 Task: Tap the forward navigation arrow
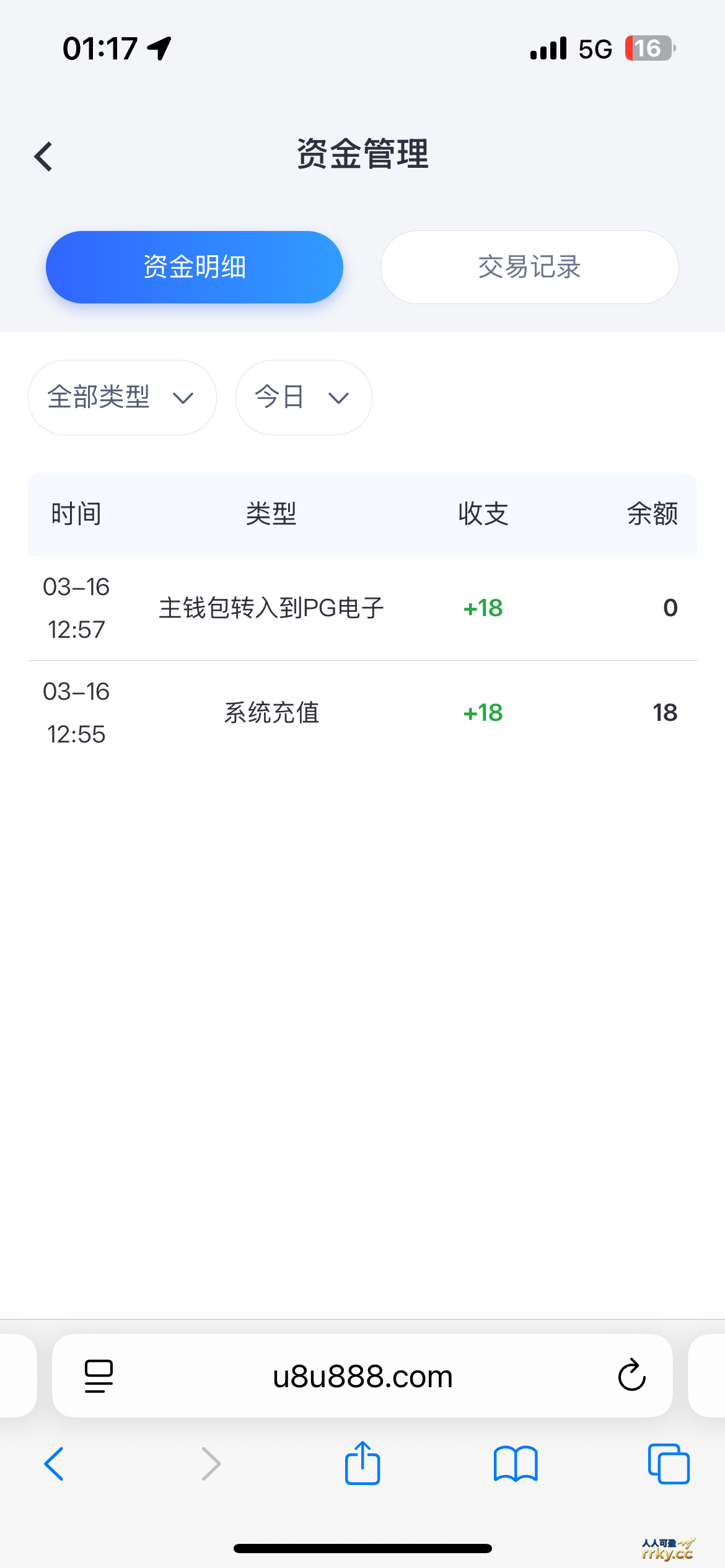211,1465
